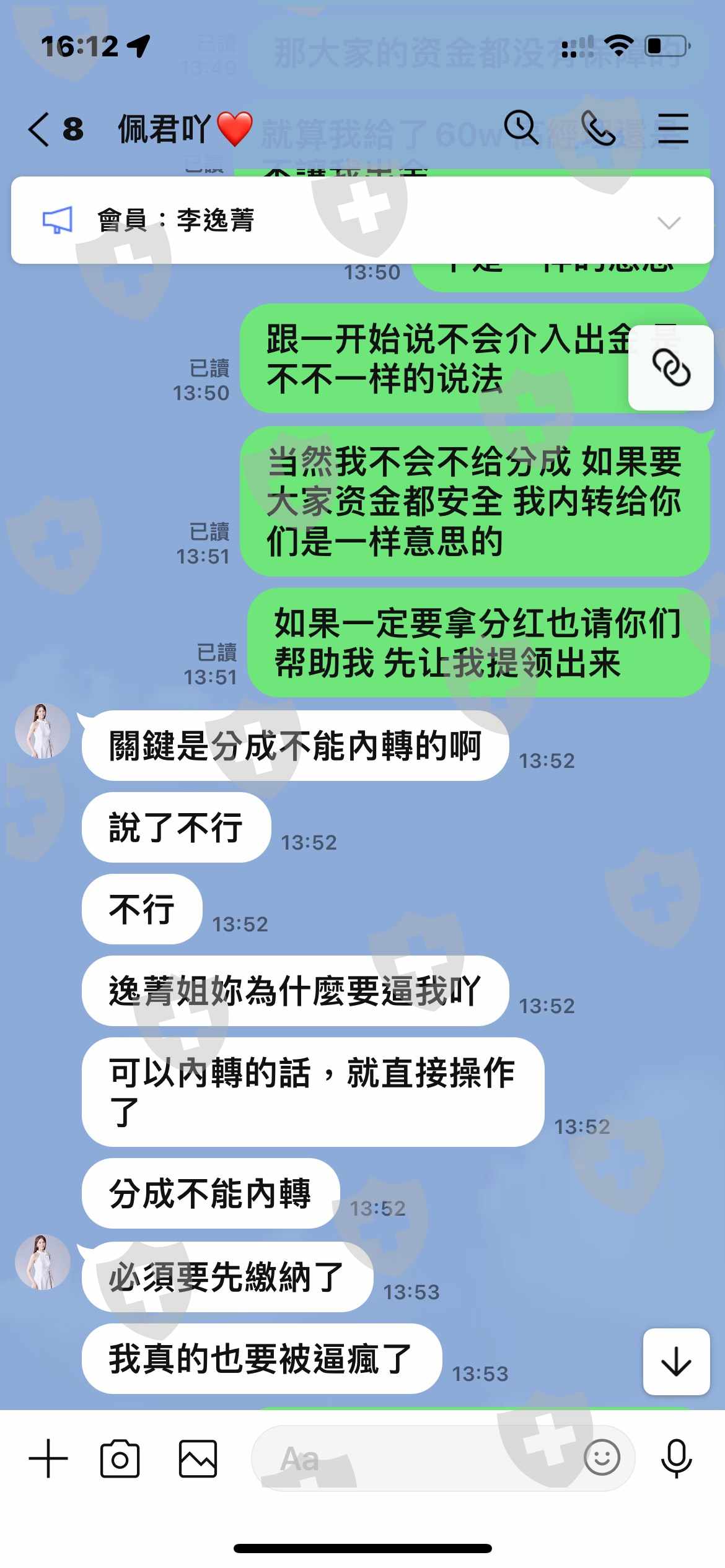
Task: Focus the Aa message input field
Action: [415, 1458]
